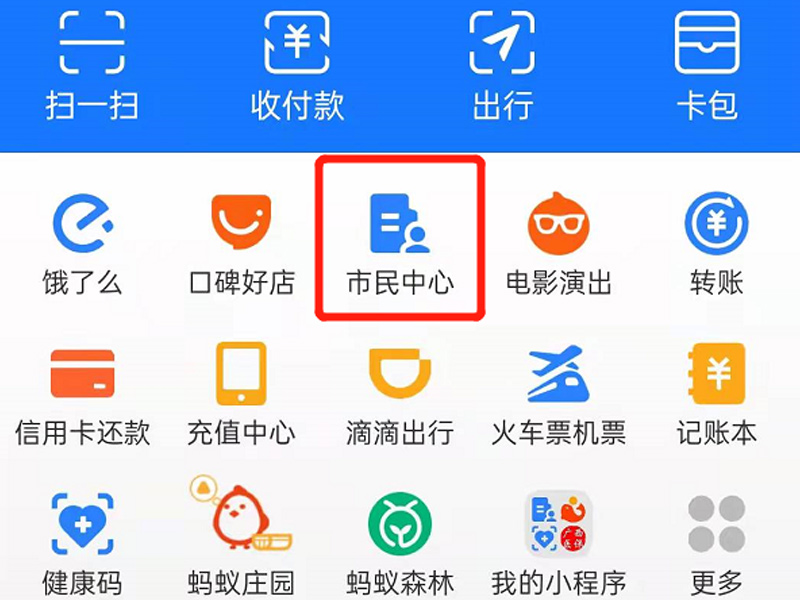Open 蚂蚁森林
This screenshot has width=800, height=600.
pyautogui.click(x=400, y=524)
